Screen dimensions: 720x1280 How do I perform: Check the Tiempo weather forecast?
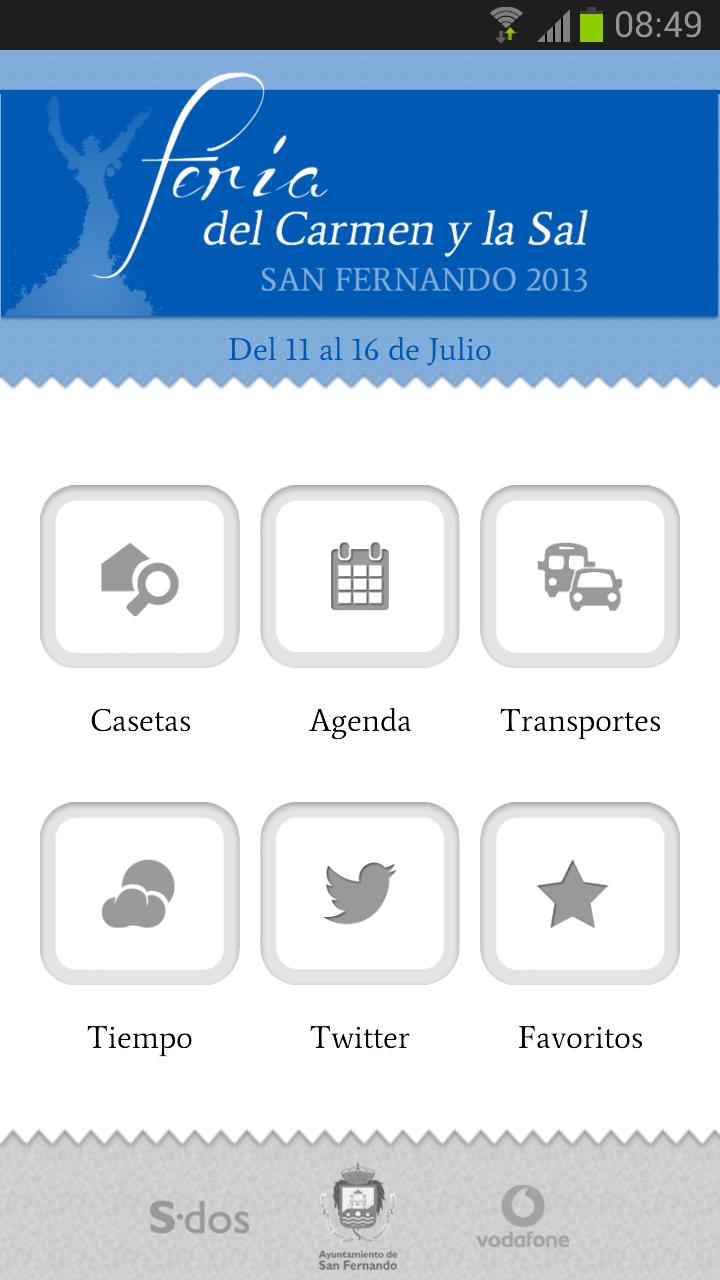tap(140, 893)
